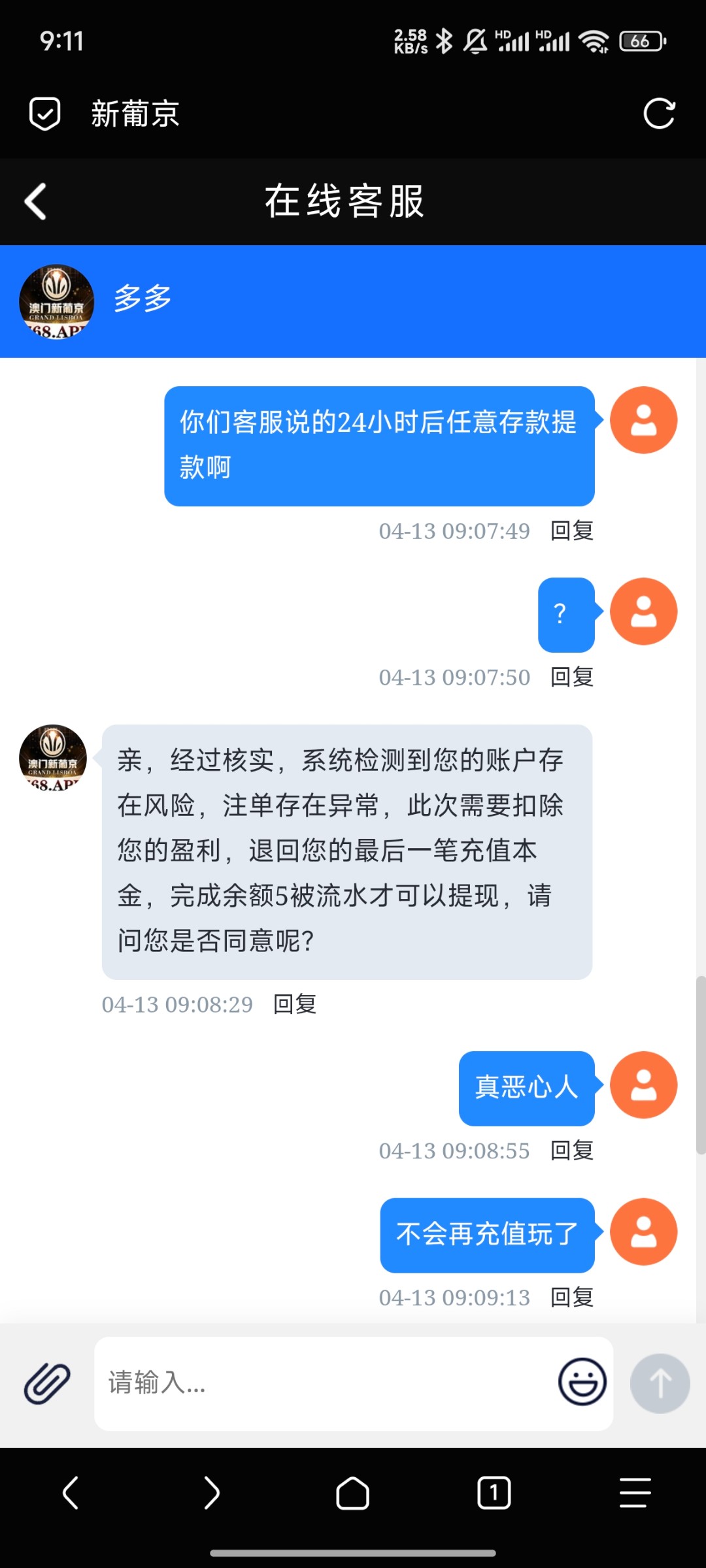Open the browser forward arrow in navigation bar
The width and height of the screenshot is (706, 1568).
[211, 1492]
